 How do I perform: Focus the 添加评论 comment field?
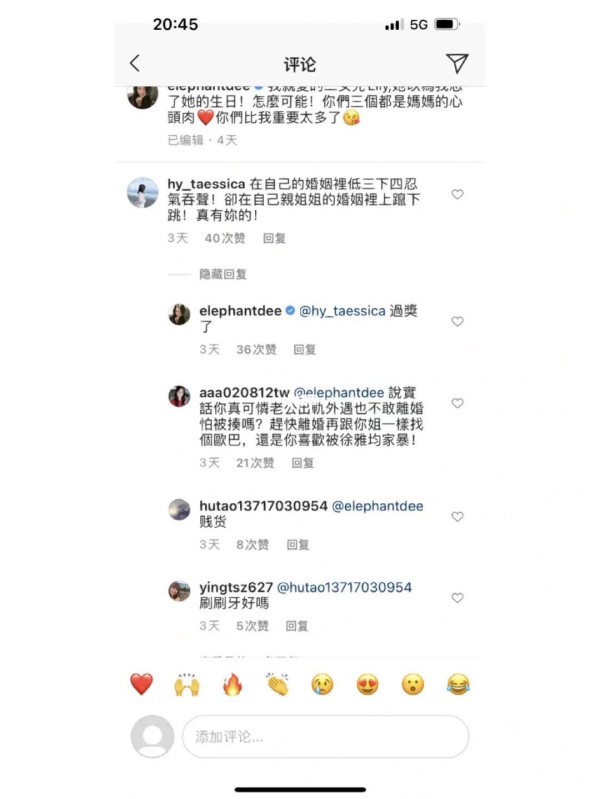click(324, 738)
